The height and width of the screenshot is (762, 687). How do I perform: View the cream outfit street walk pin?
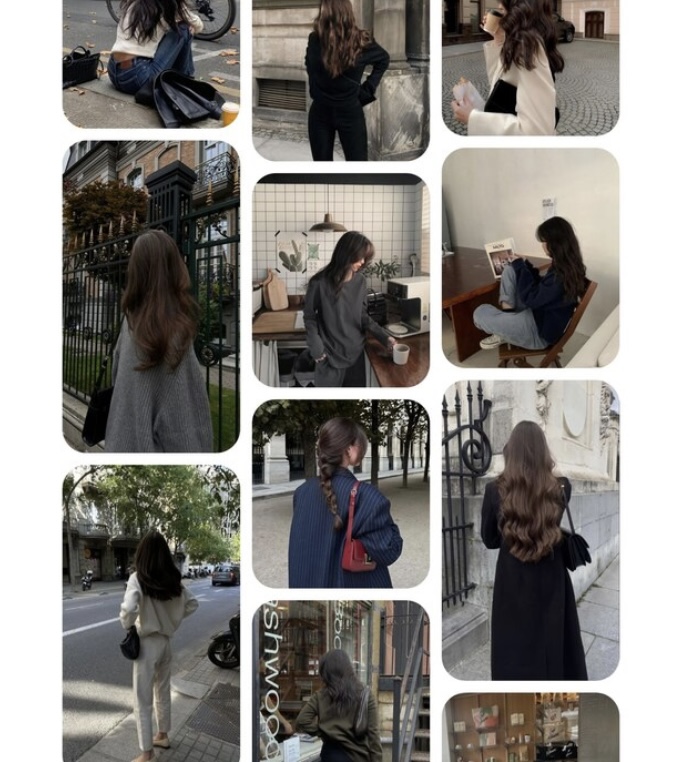point(151,612)
